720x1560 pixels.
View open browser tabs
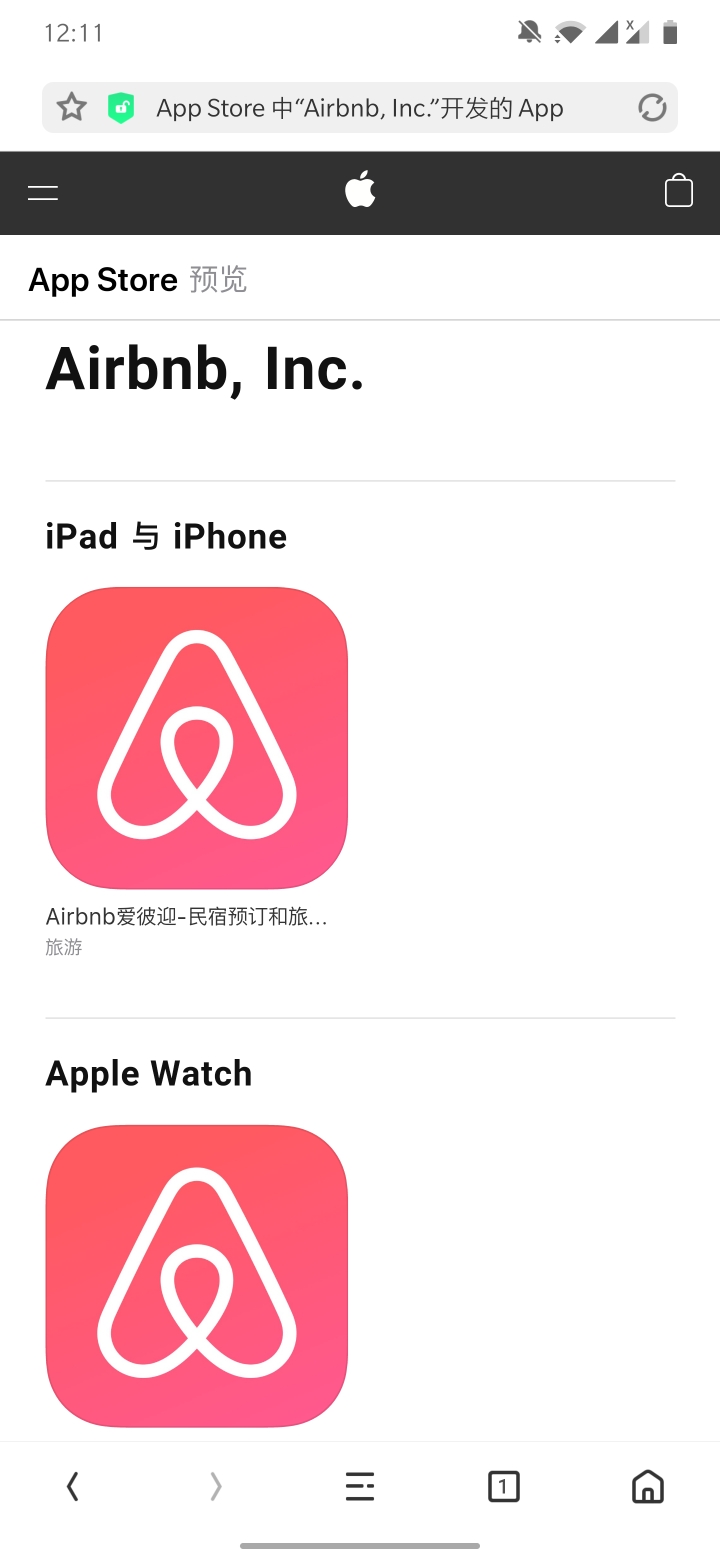pyautogui.click(x=503, y=1487)
